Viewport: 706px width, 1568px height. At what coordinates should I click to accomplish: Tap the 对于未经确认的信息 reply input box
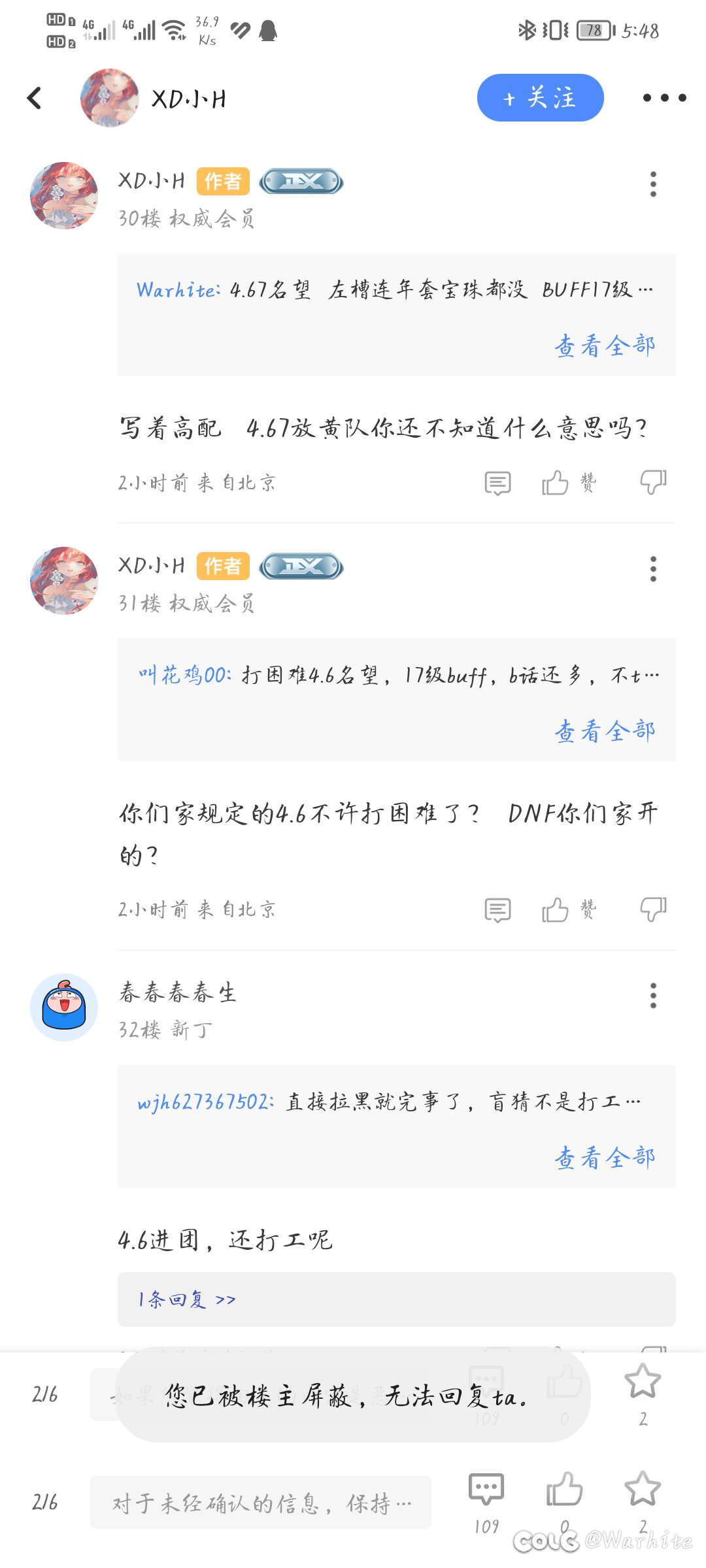coord(260,1503)
